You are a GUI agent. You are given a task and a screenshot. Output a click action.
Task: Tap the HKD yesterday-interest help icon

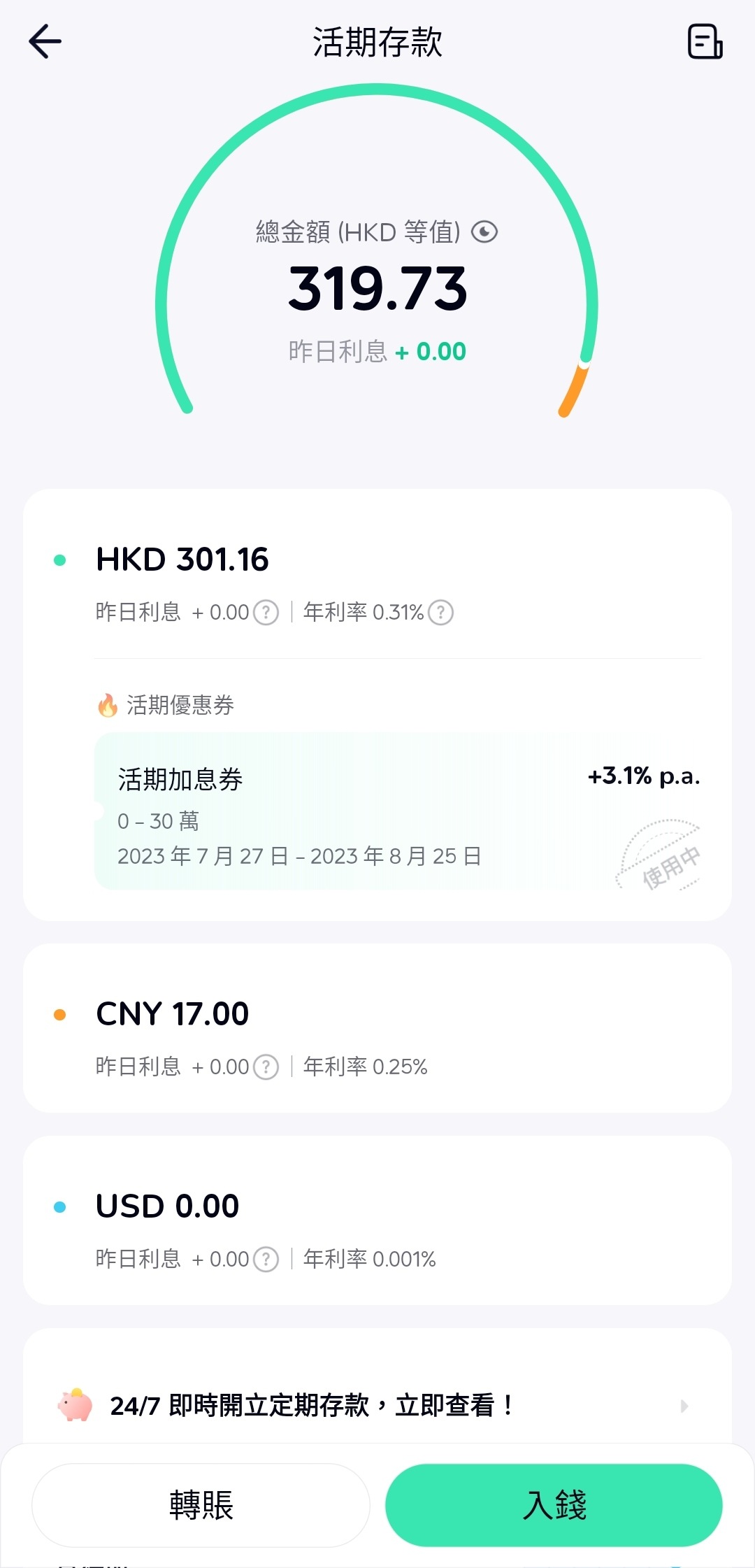pyautogui.click(x=266, y=613)
